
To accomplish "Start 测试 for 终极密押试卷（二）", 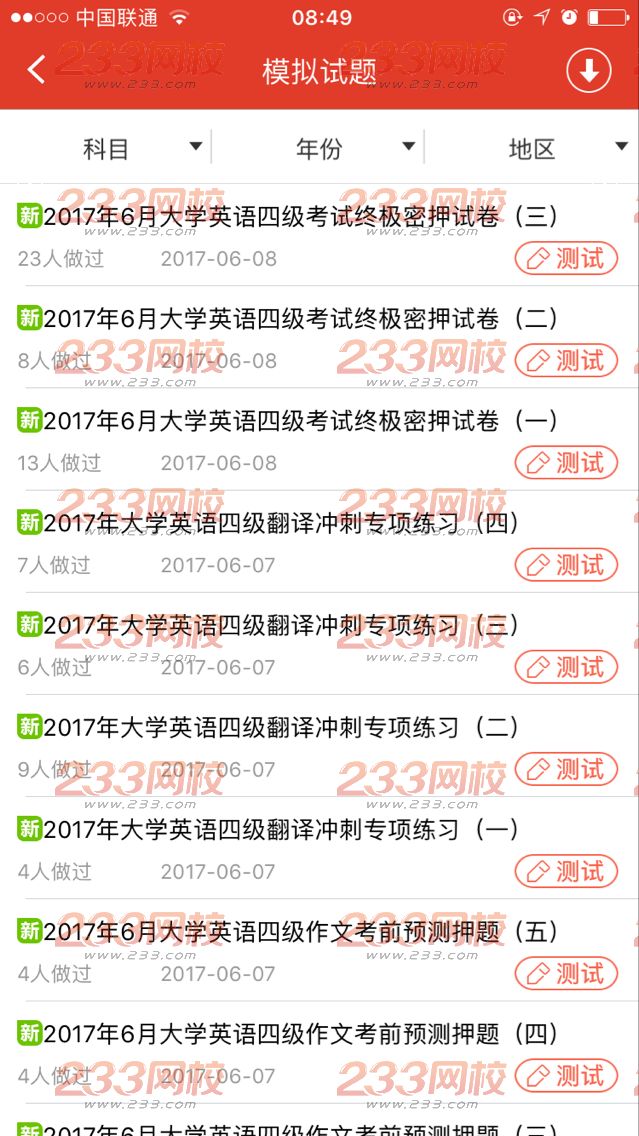I will (x=566, y=361).
